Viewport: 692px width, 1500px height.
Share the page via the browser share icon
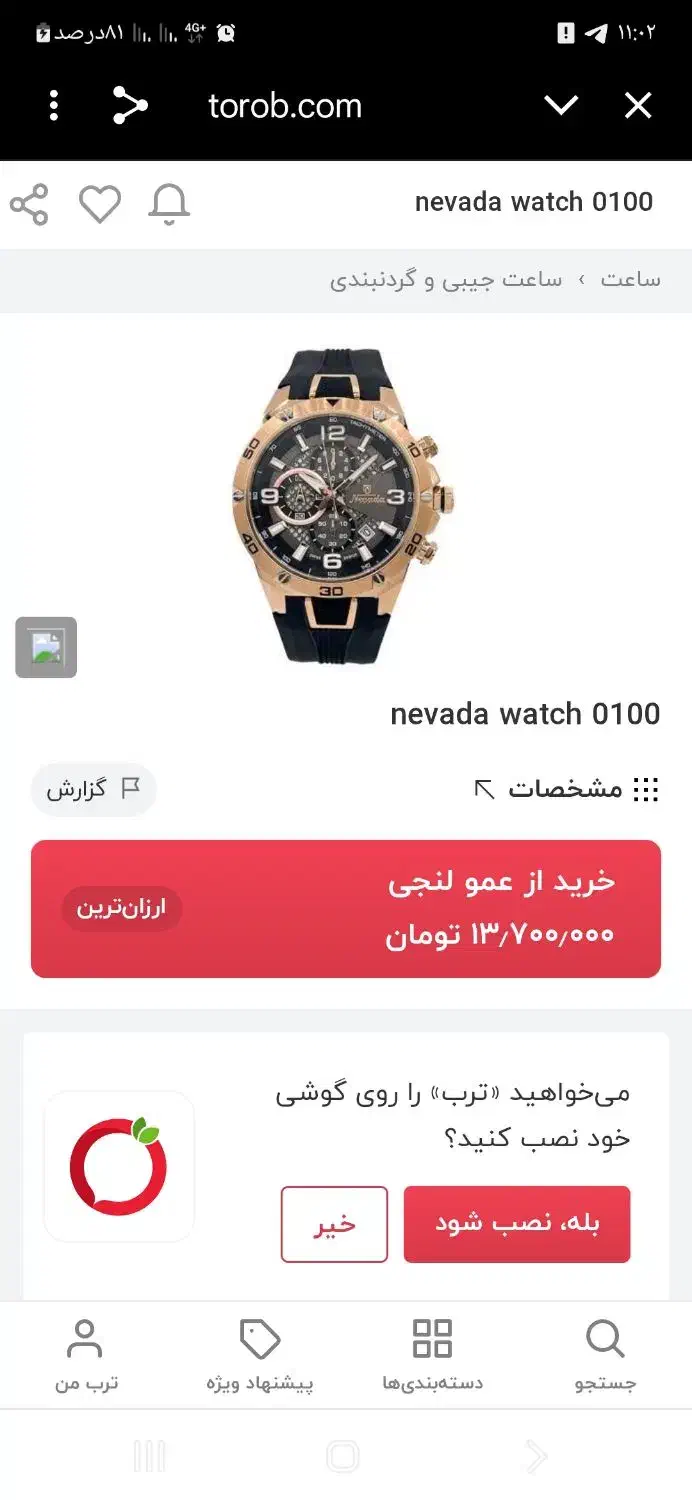point(130,105)
